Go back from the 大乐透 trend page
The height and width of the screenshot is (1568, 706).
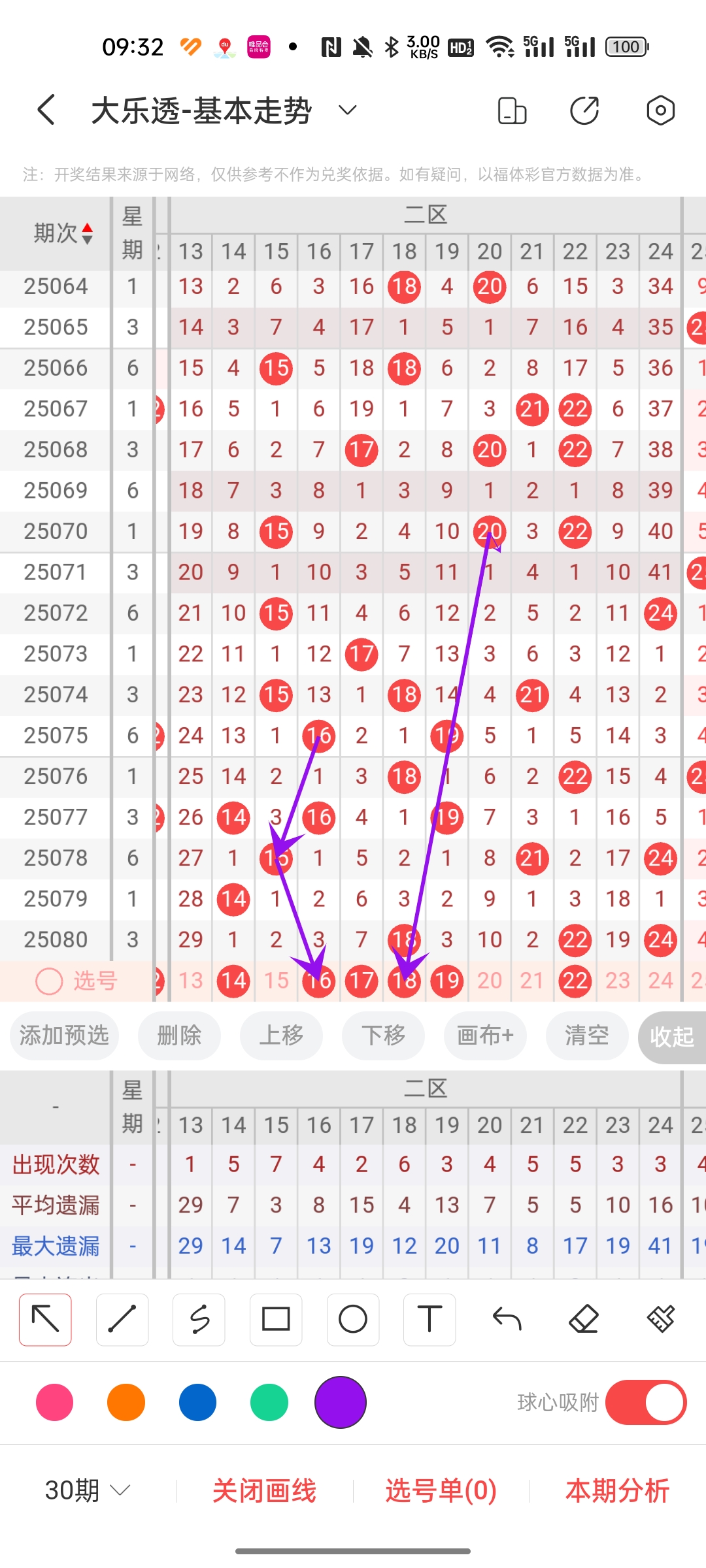tap(46, 110)
